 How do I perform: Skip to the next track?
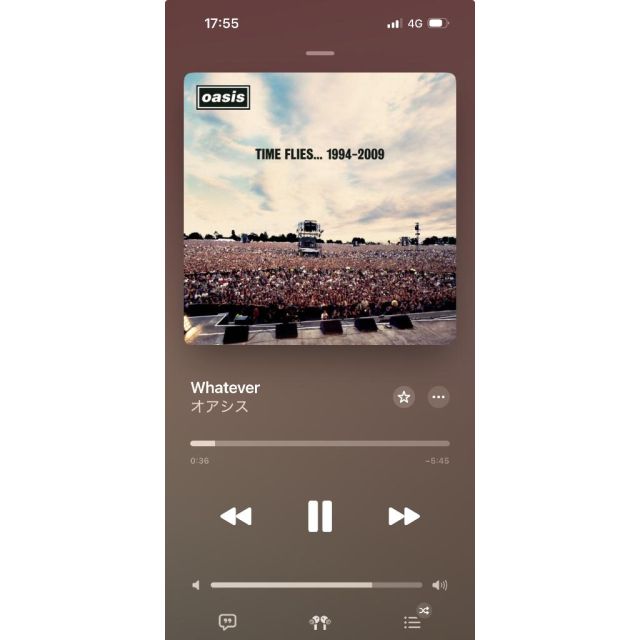coord(404,516)
